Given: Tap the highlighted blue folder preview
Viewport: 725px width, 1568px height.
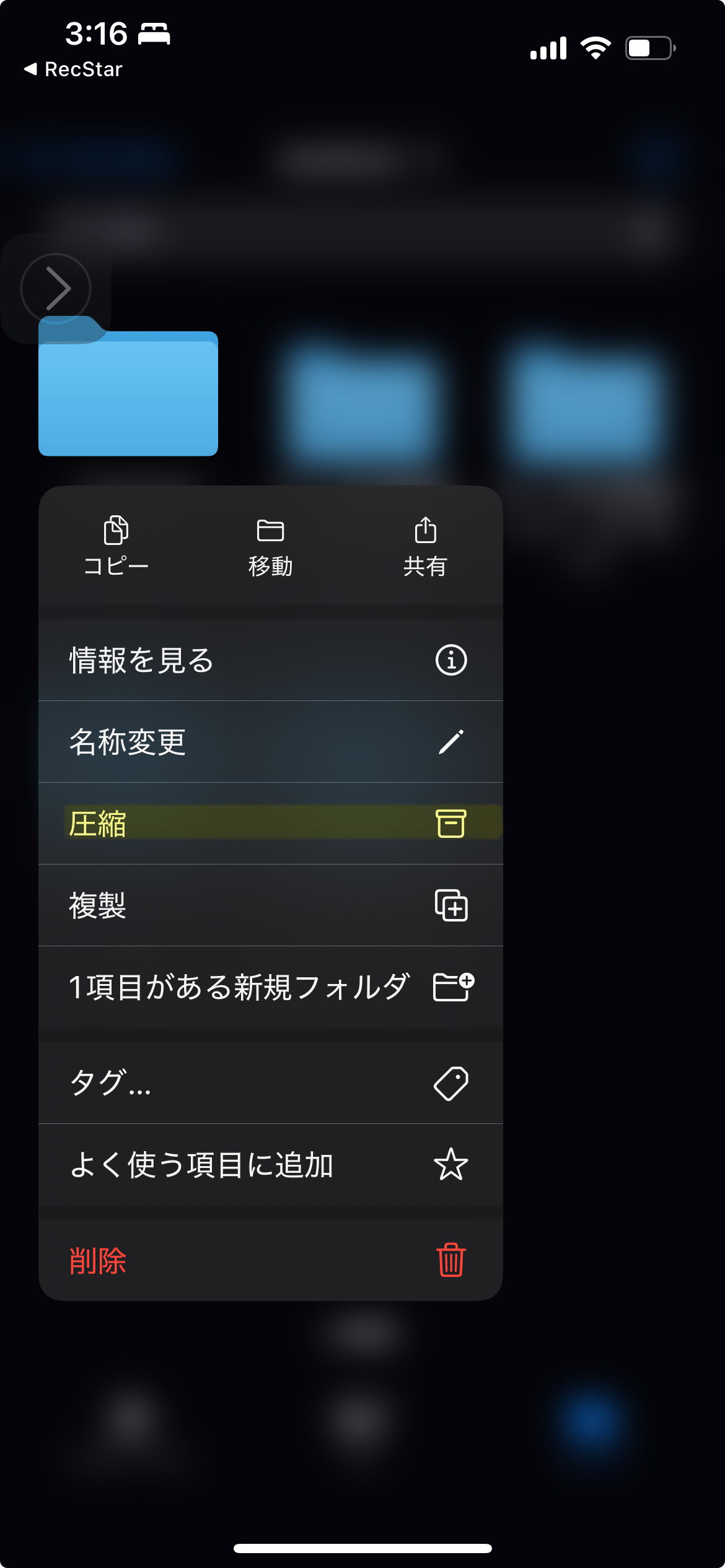Looking at the screenshot, I should click(128, 386).
